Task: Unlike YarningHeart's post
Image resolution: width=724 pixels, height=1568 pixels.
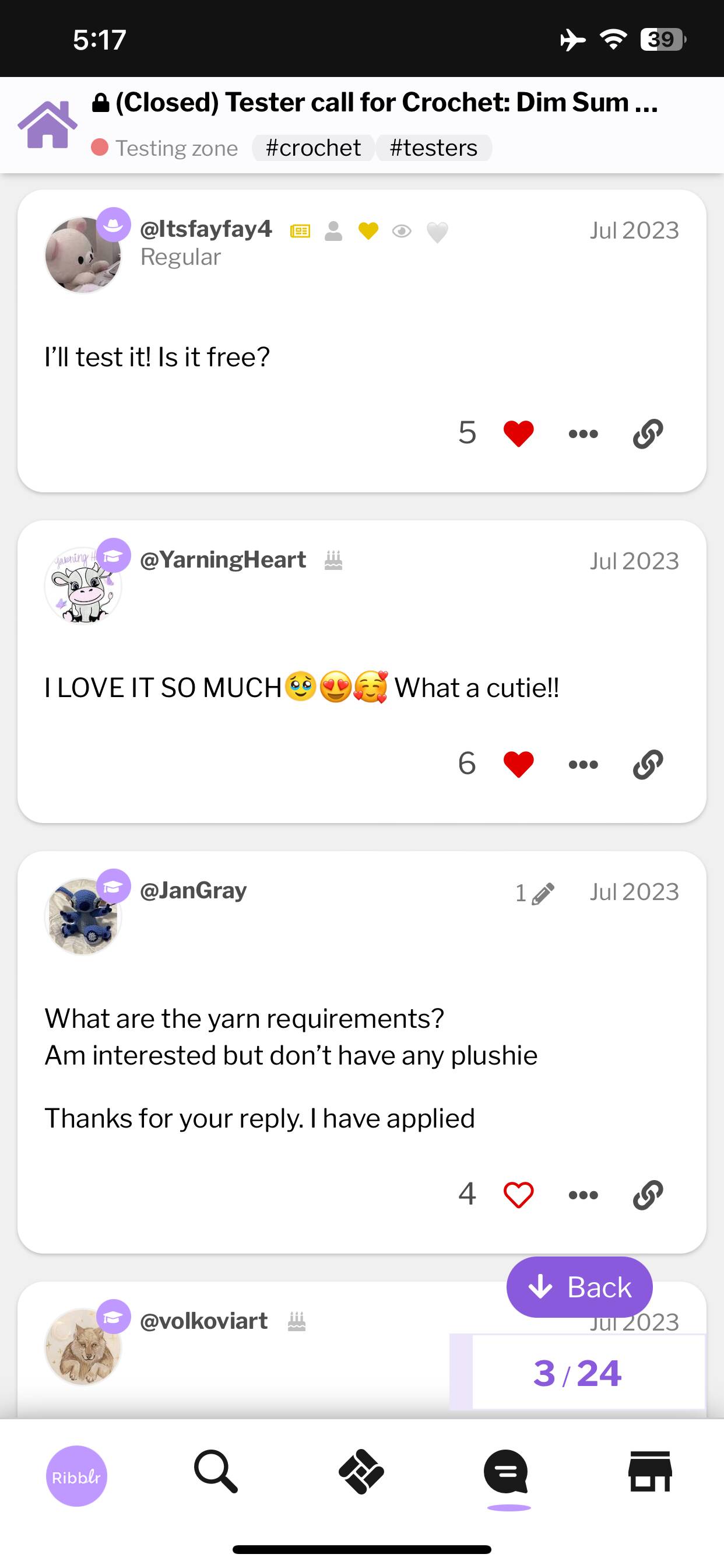Action: tap(518, 764)
